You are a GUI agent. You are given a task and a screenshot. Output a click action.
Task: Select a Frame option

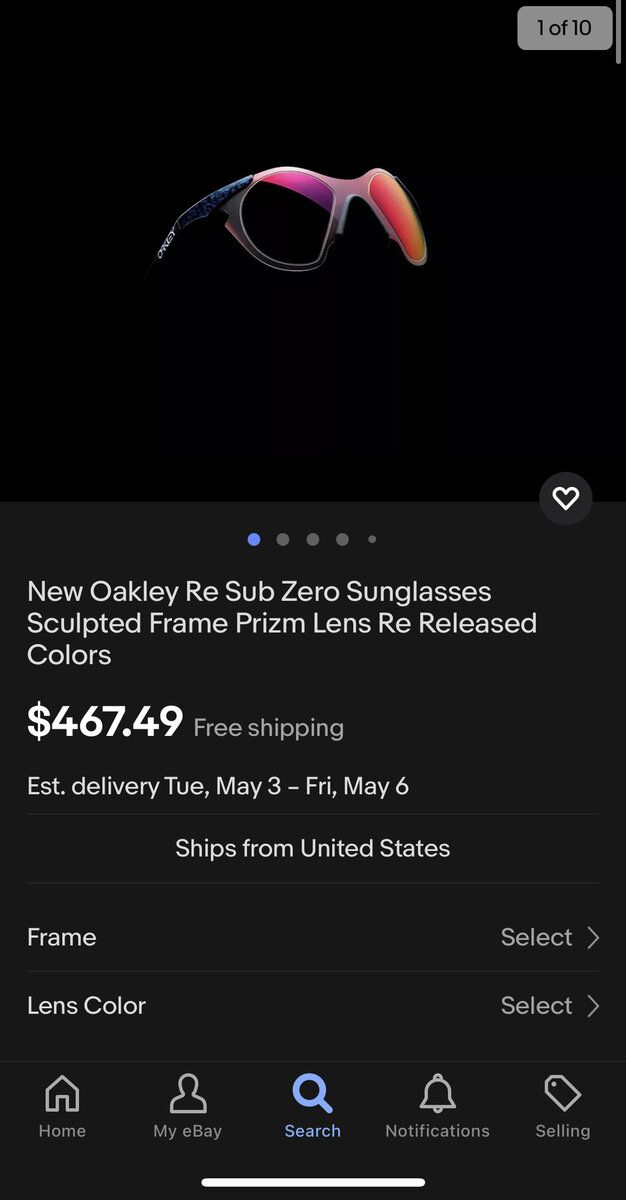[x=312, y=937]
